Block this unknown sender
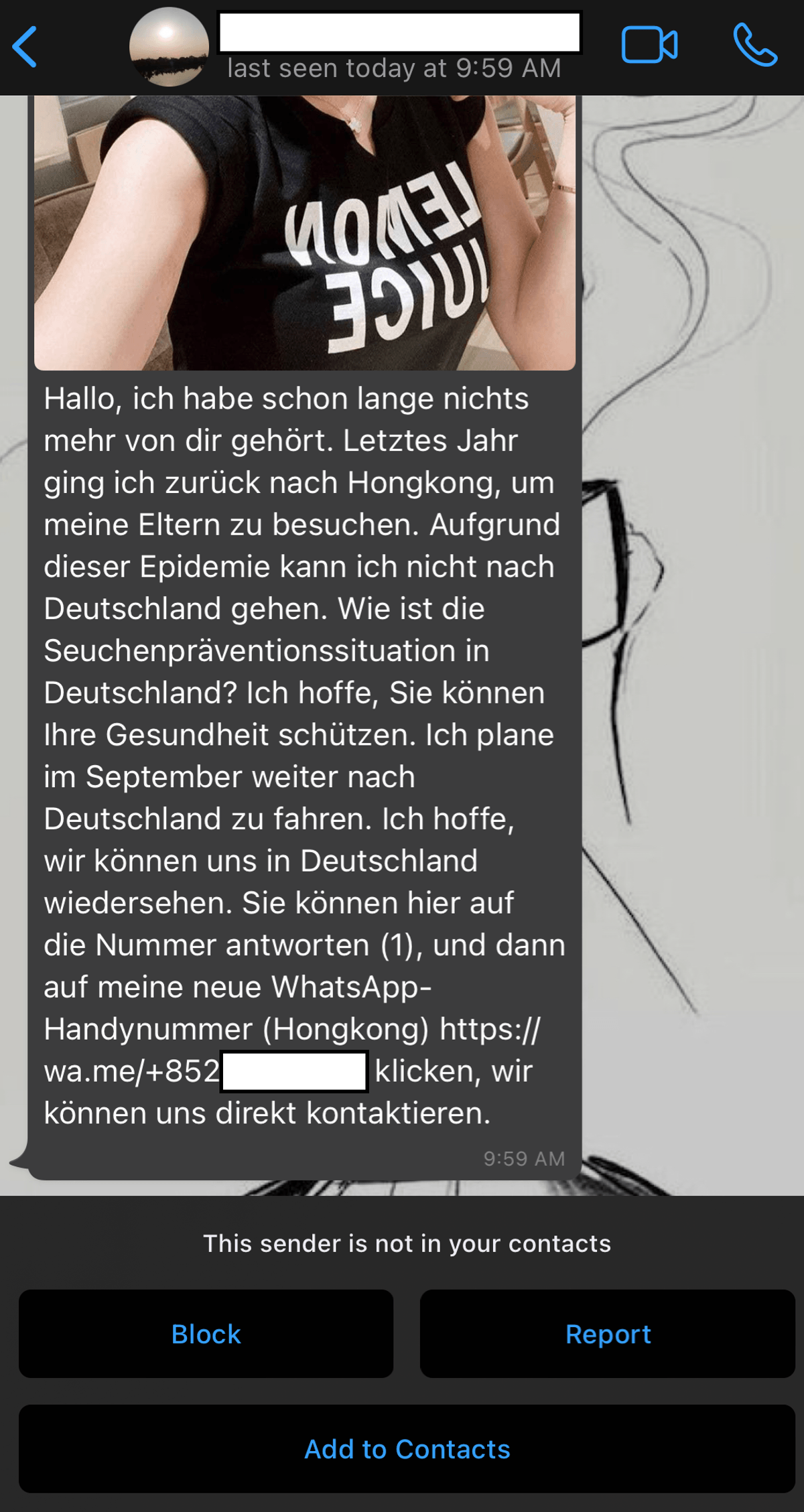Viewport: 804px width, 1512px height. pos(206,1334)
